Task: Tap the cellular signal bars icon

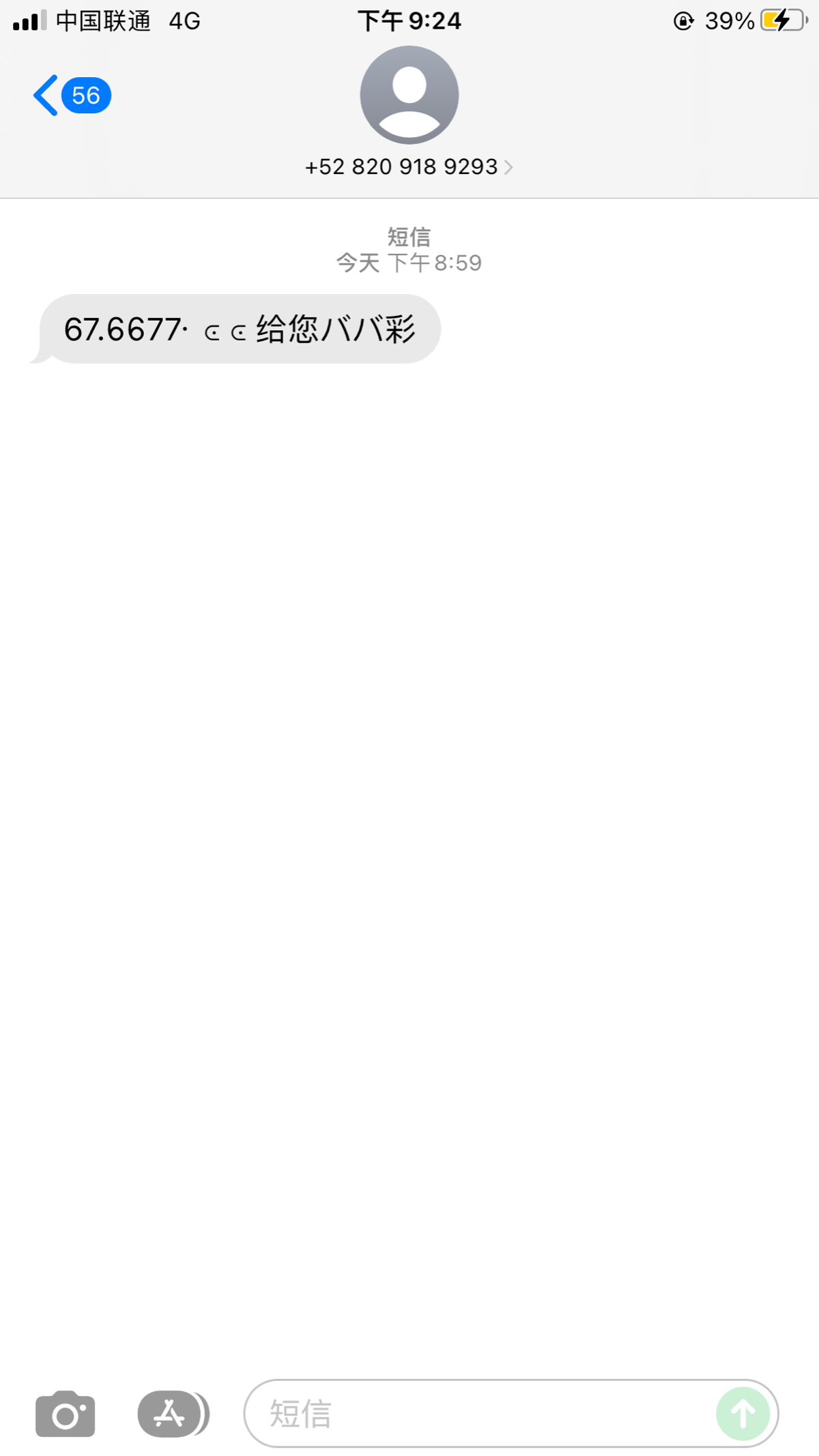Action: 29,19
